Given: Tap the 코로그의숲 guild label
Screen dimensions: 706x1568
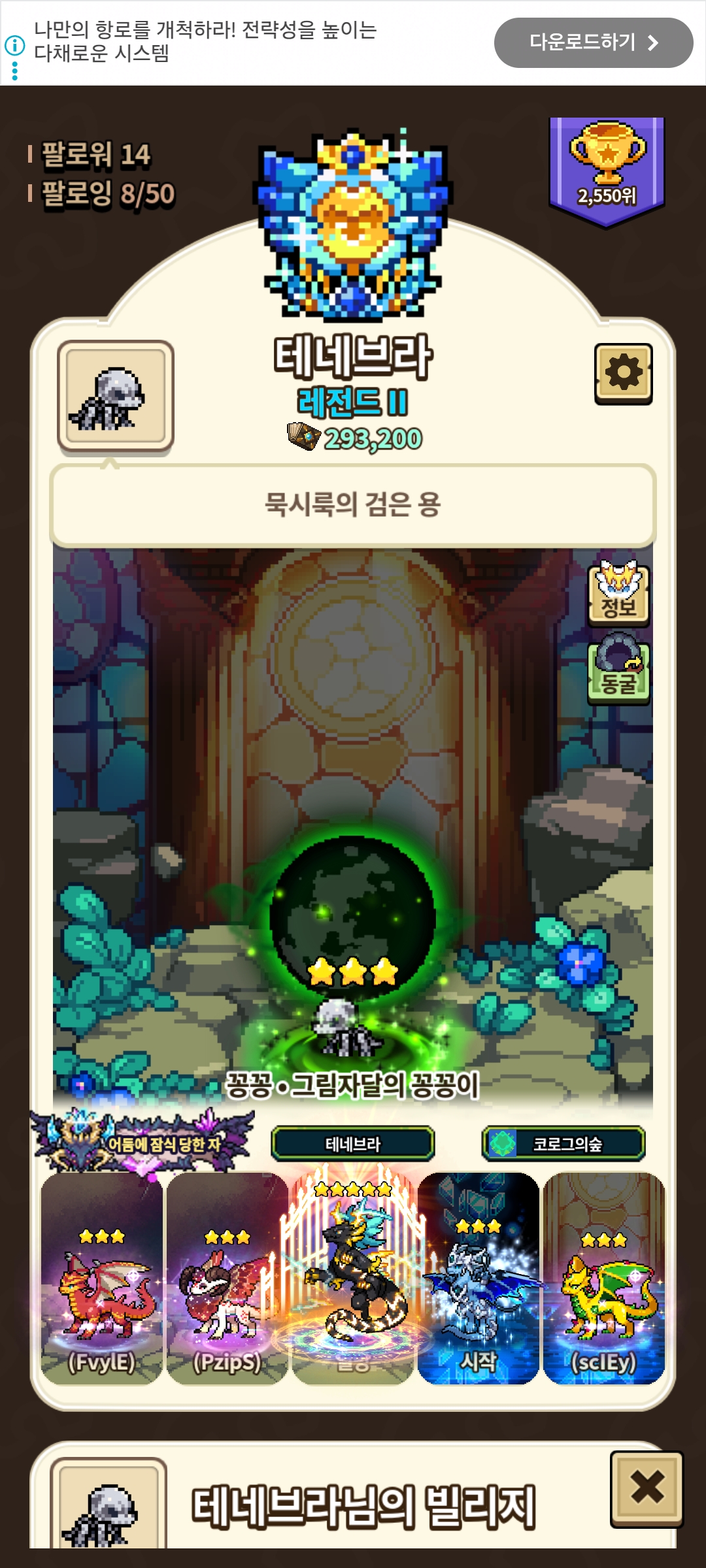Looking at the screenshot, I should 563,1143.
